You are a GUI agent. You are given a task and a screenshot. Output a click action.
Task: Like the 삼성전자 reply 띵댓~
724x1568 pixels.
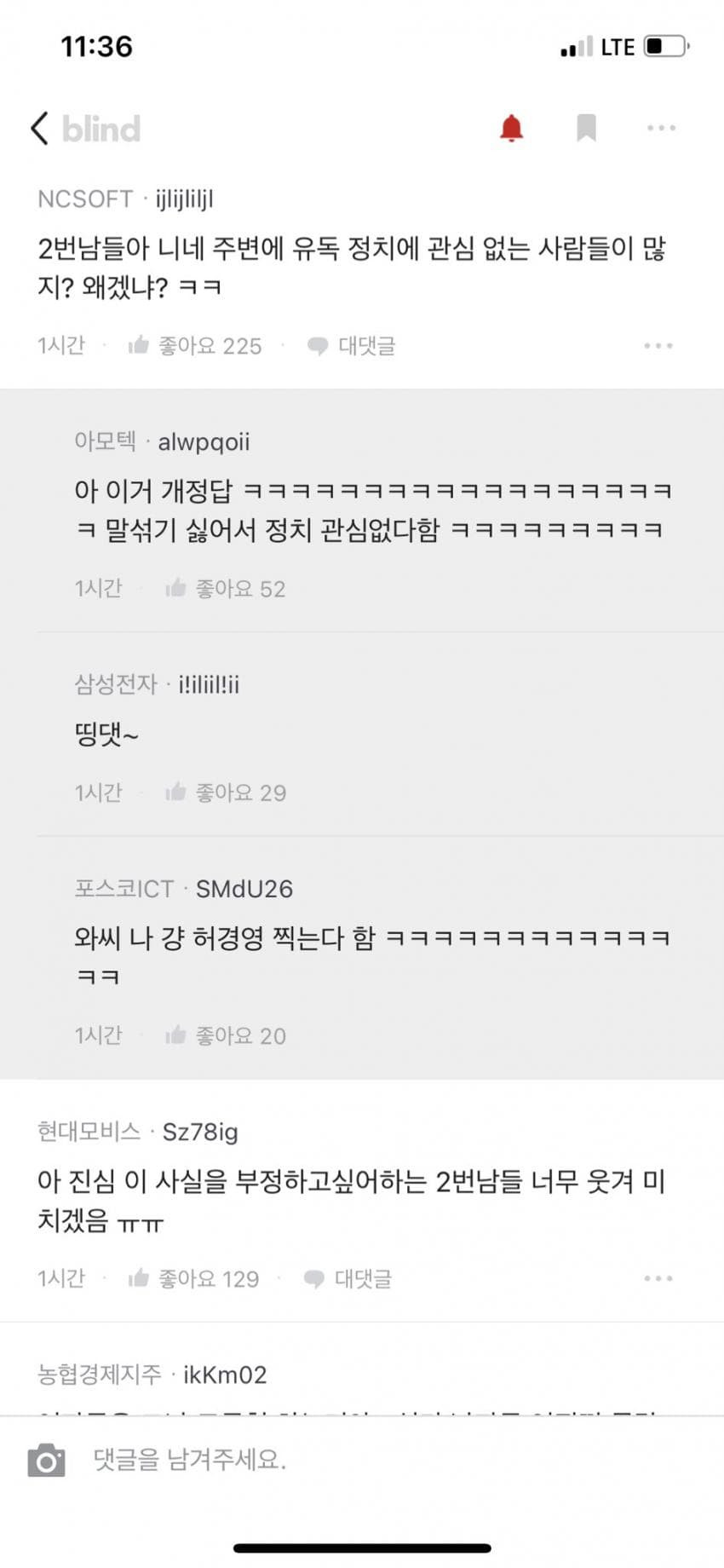click(x=226, y=793)
